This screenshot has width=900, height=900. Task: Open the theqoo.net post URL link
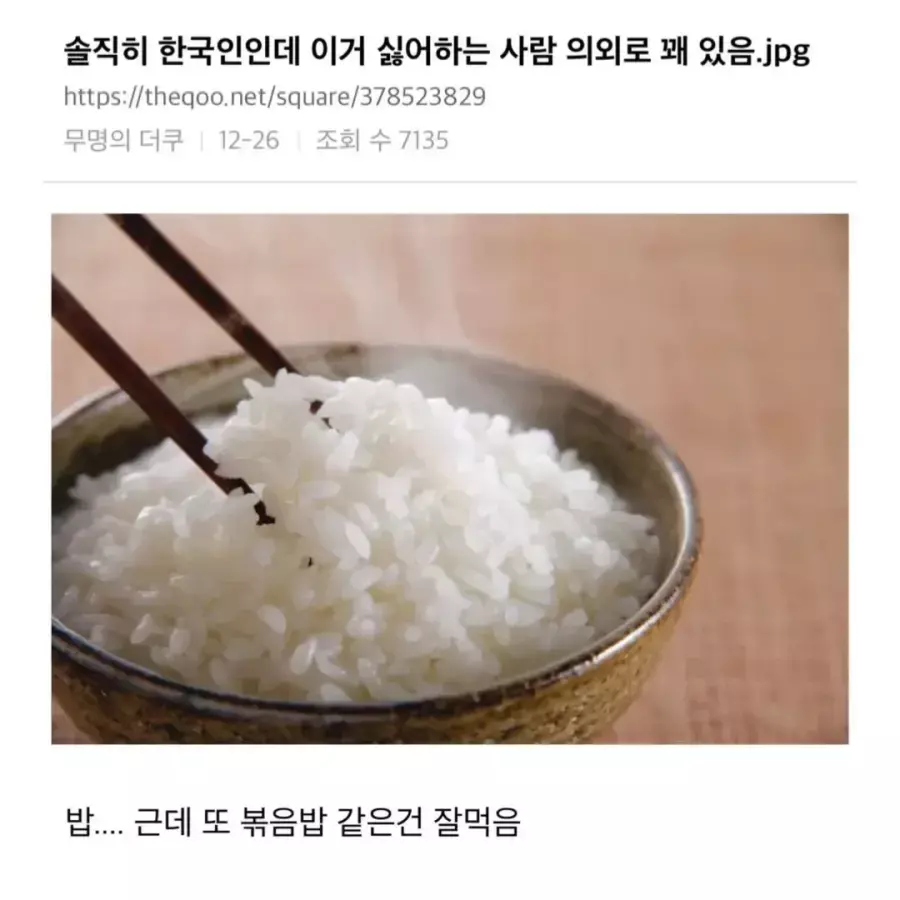click(274, 97)
